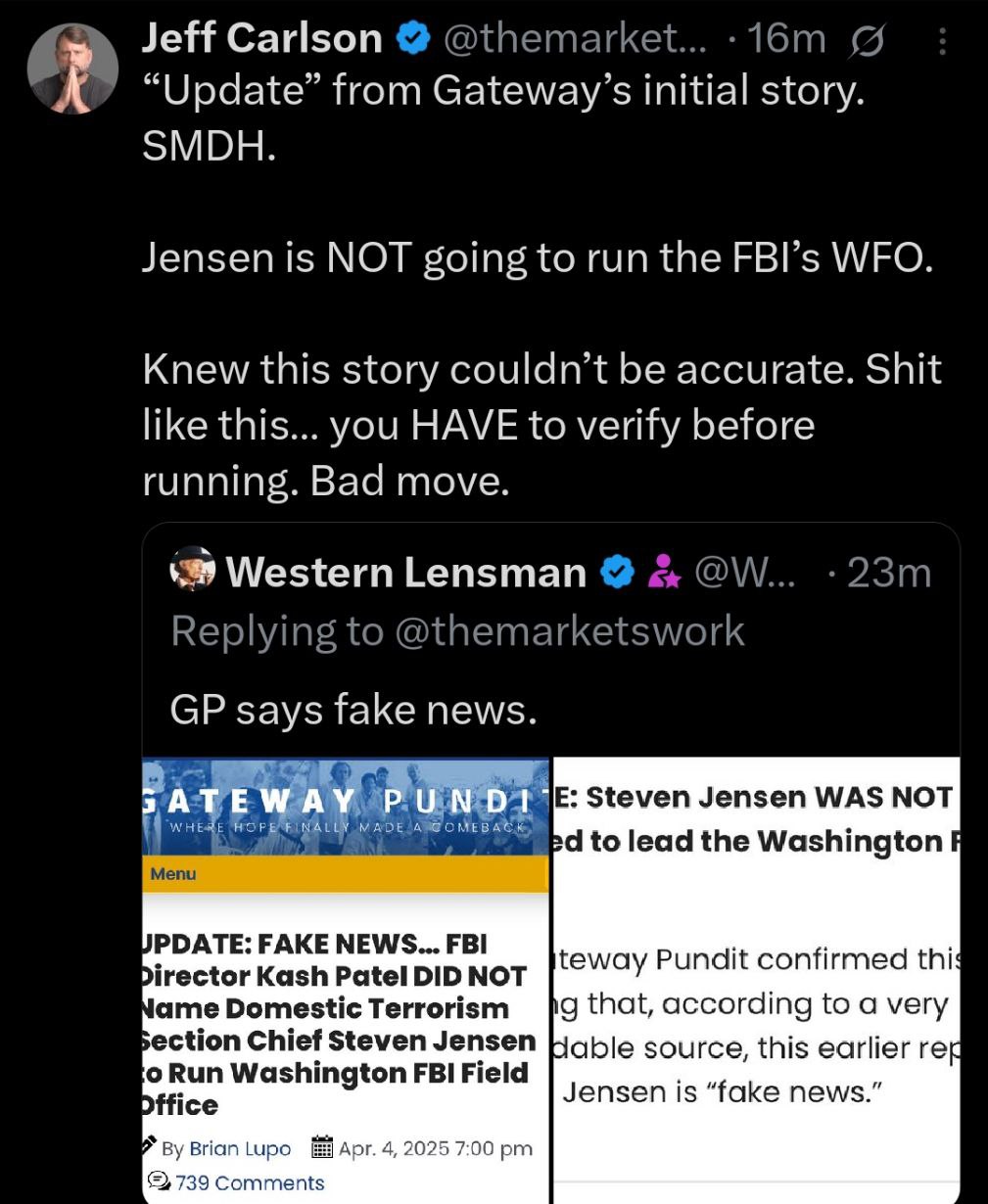Open Jeff Carlson's profile picture

click(x=72, y=69)
